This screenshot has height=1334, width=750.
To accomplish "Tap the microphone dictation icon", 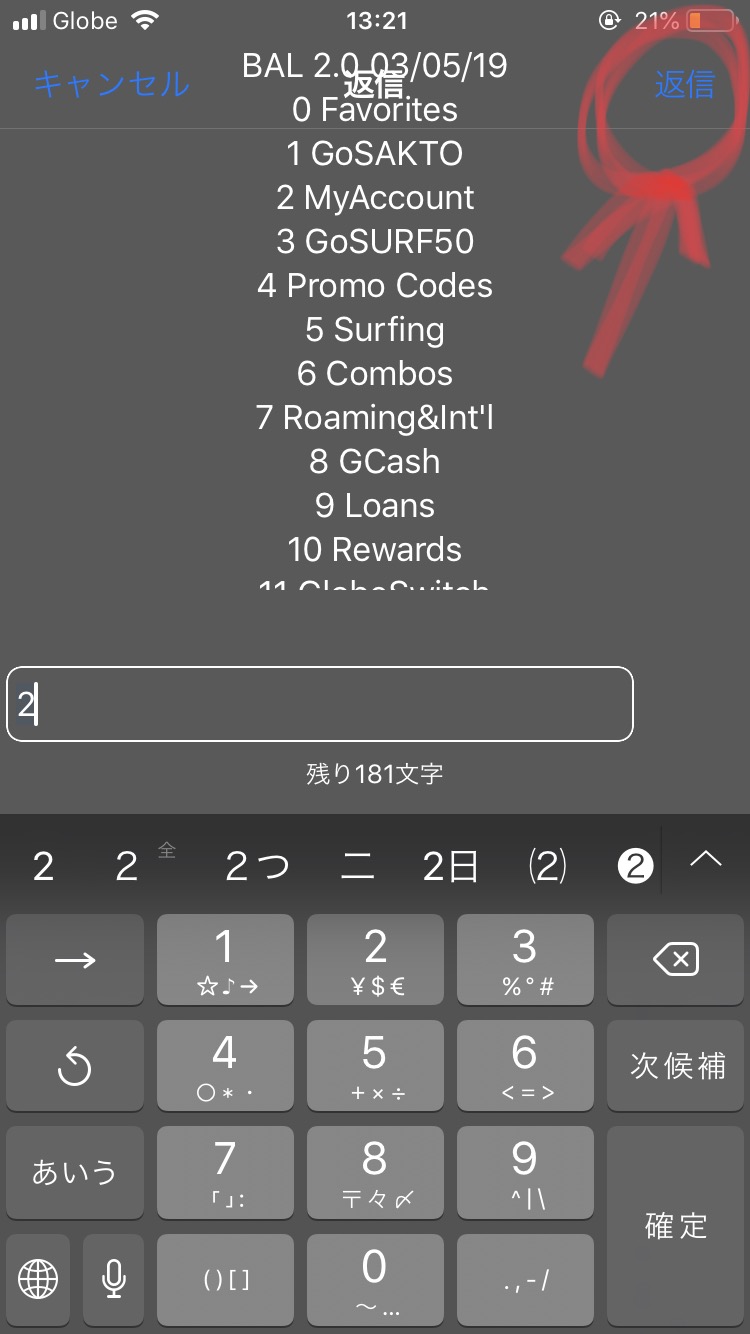I will pos(112,1280).
